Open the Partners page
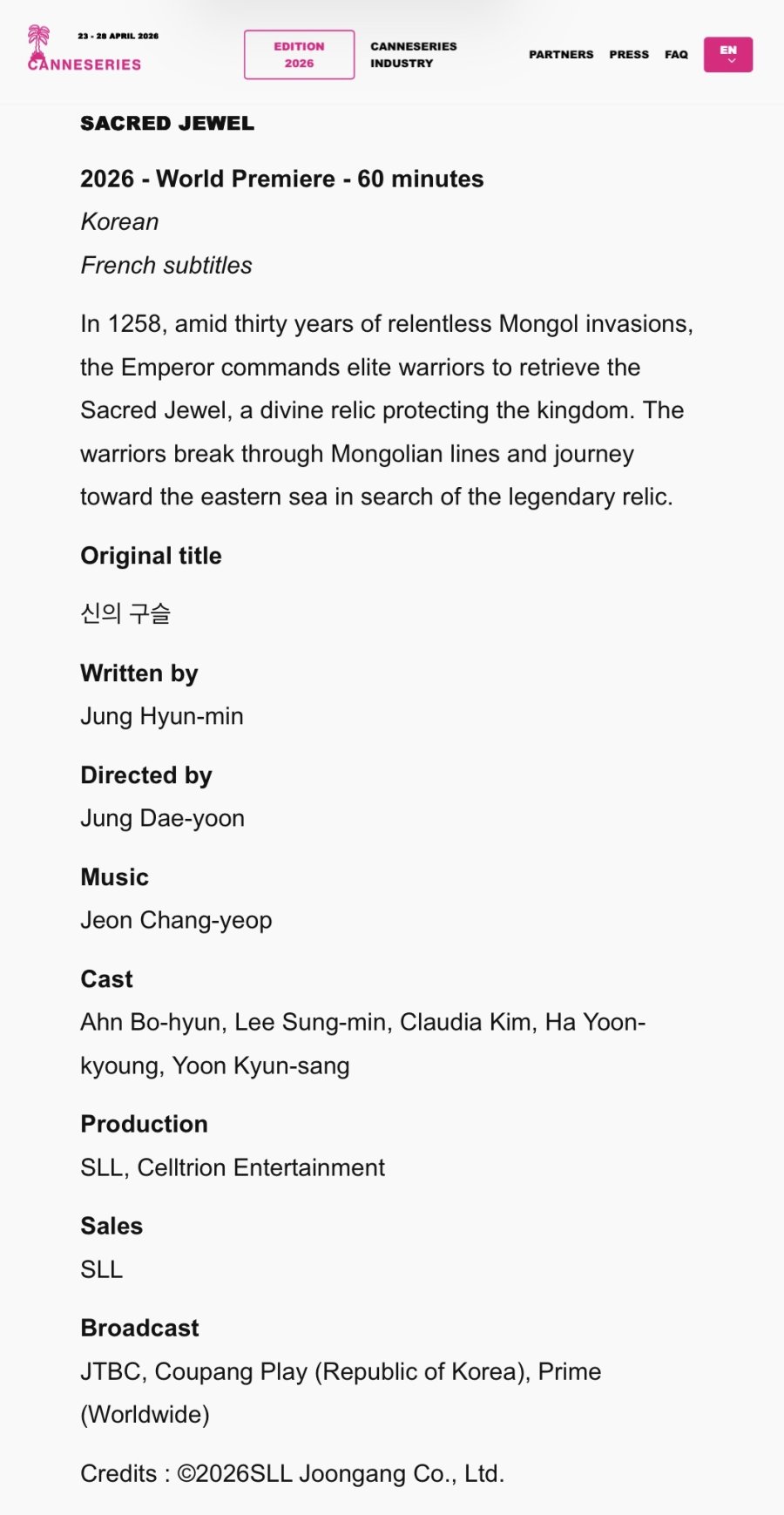Viewport: 784px width, 1515px height. tap(561, 54)
